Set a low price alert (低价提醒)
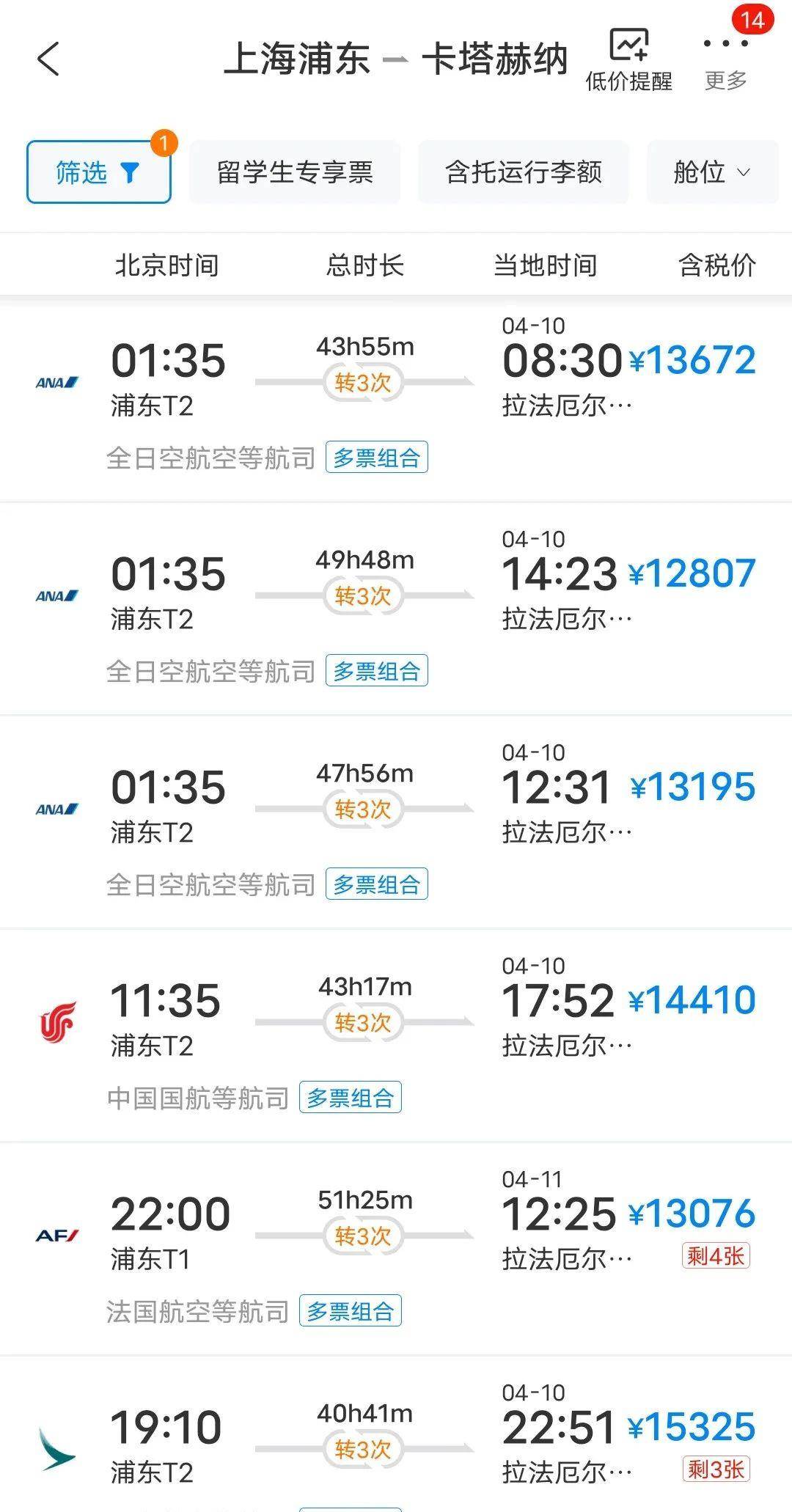The height and width of the screenshot is (1512, 792). tap(628, 60)
